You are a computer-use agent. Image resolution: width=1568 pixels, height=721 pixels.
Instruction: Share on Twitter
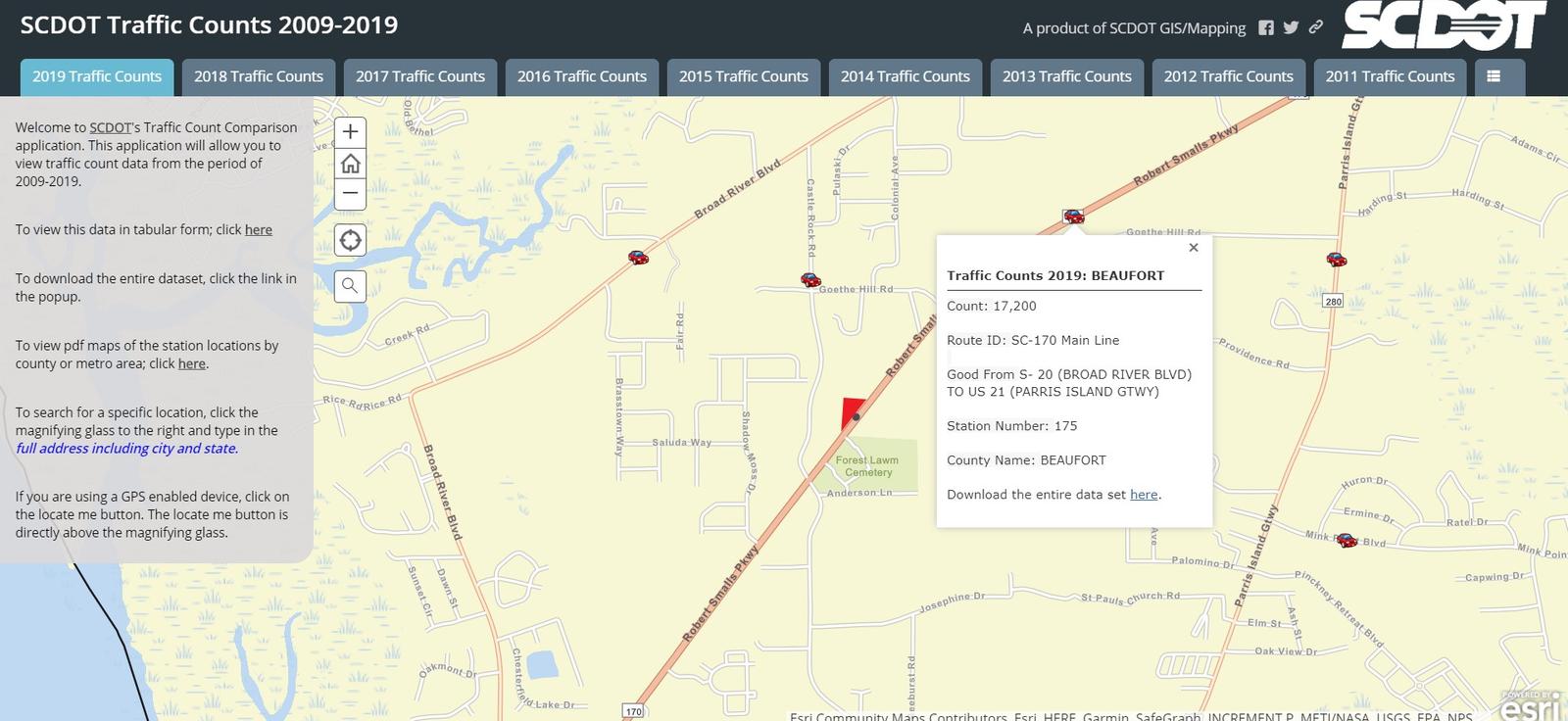tap(1291, 28)
